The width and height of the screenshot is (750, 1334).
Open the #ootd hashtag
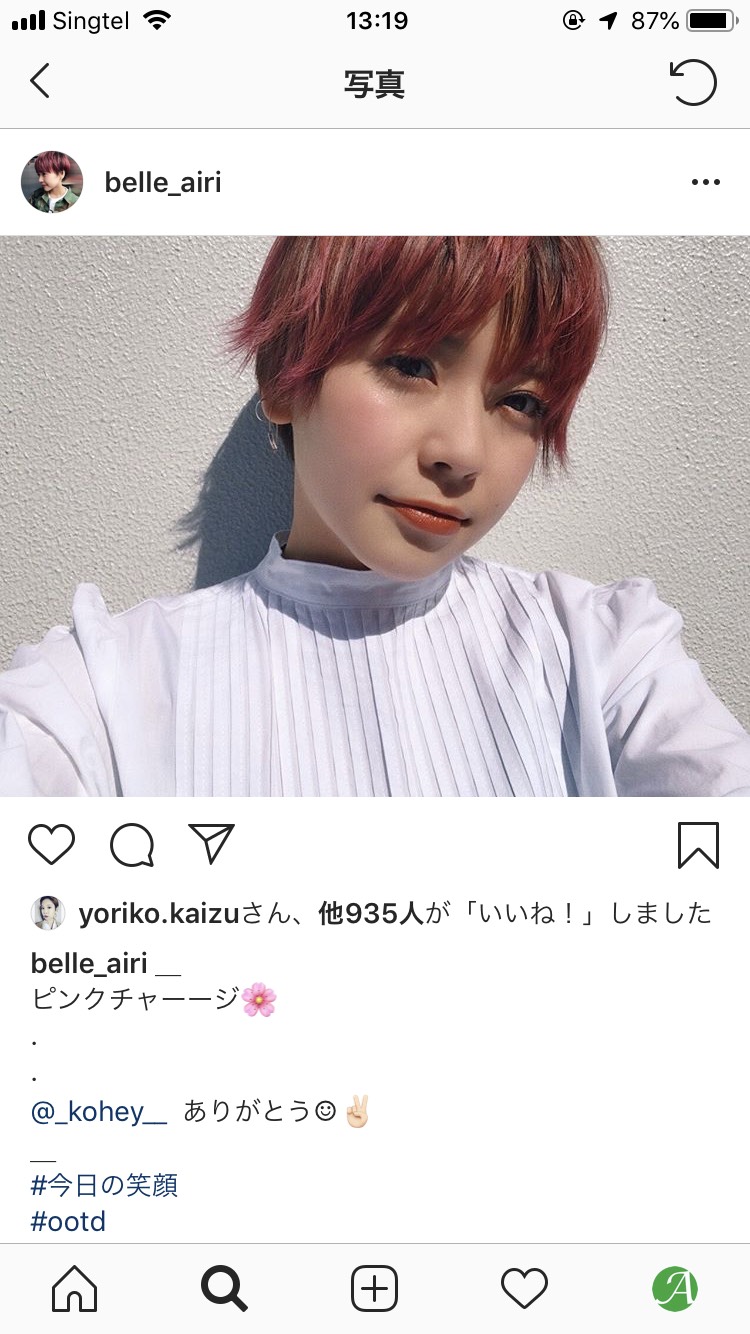(x=69, y=1222)
